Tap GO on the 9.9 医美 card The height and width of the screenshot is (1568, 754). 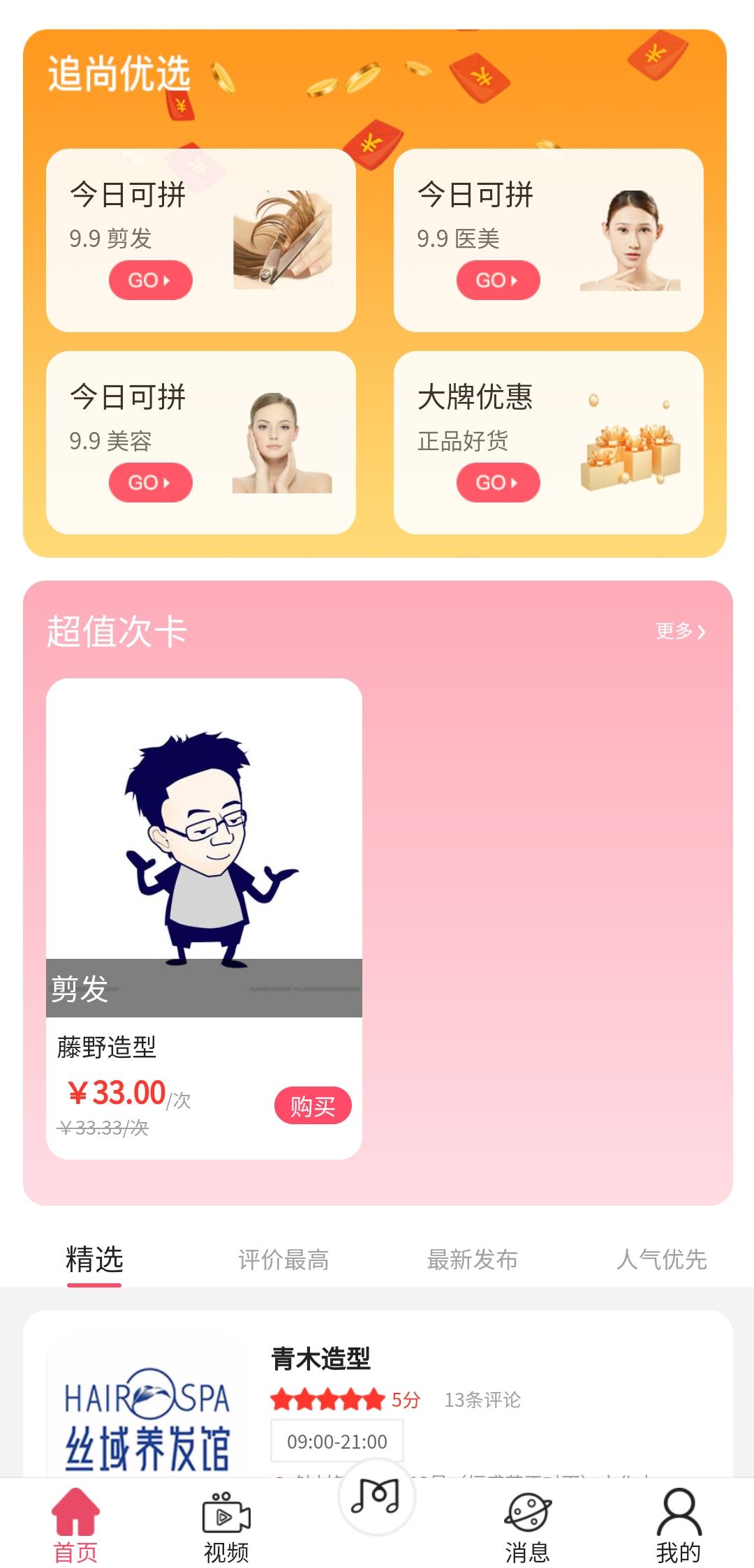498,281
